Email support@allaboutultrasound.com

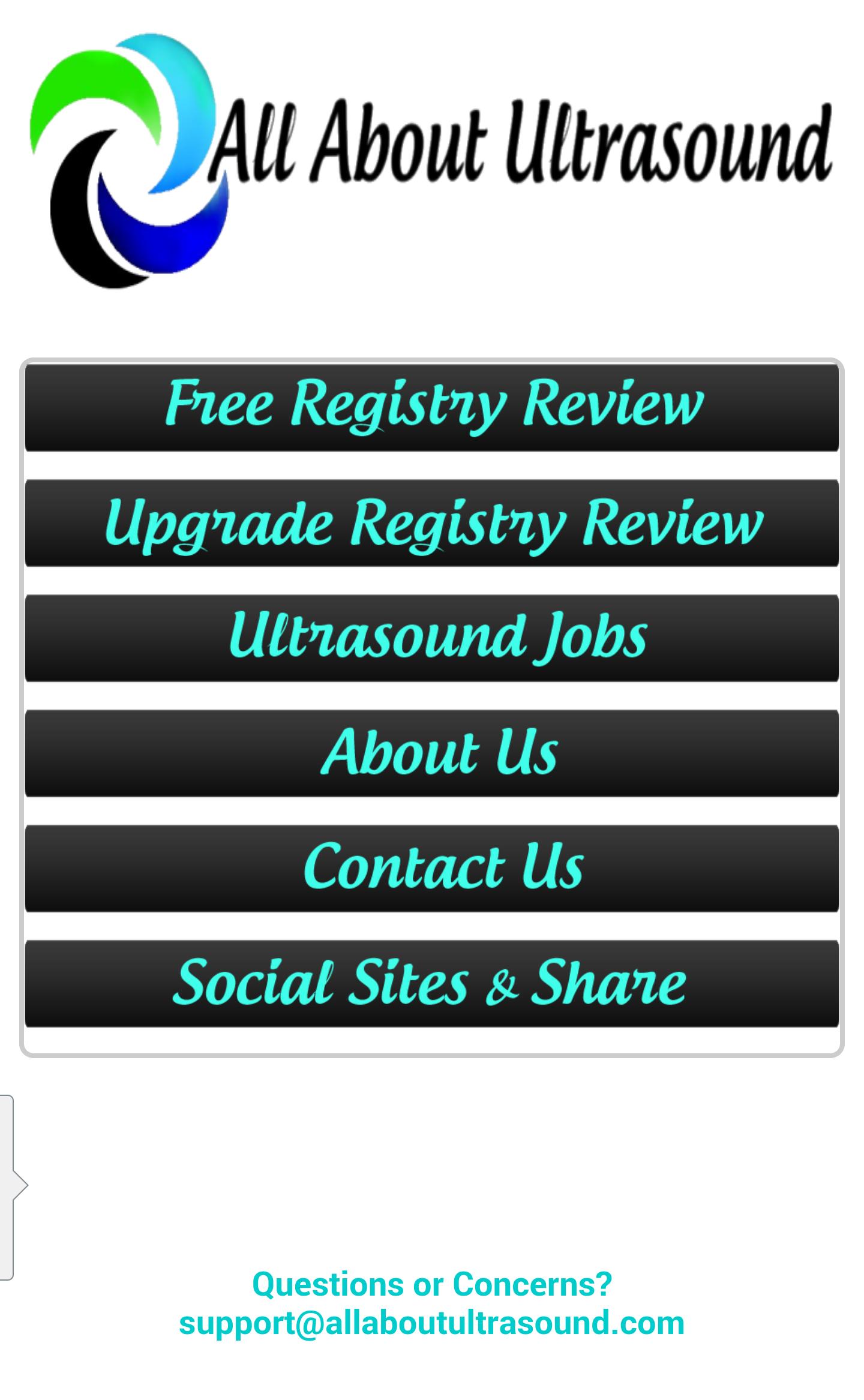(x=431, y=1323)
